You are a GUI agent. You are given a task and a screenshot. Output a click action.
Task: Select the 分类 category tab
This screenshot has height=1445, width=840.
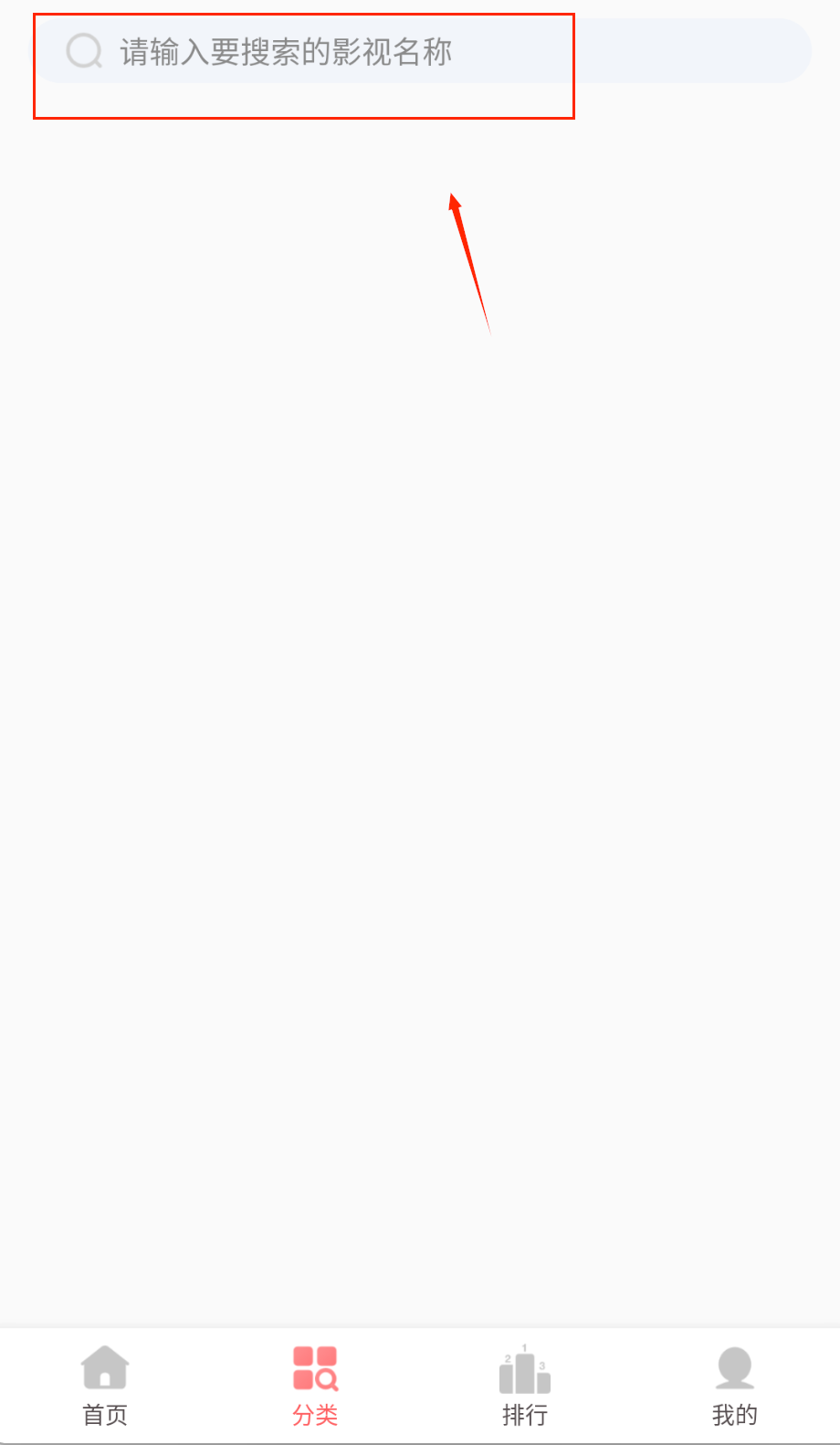[x=315, y=1385]
